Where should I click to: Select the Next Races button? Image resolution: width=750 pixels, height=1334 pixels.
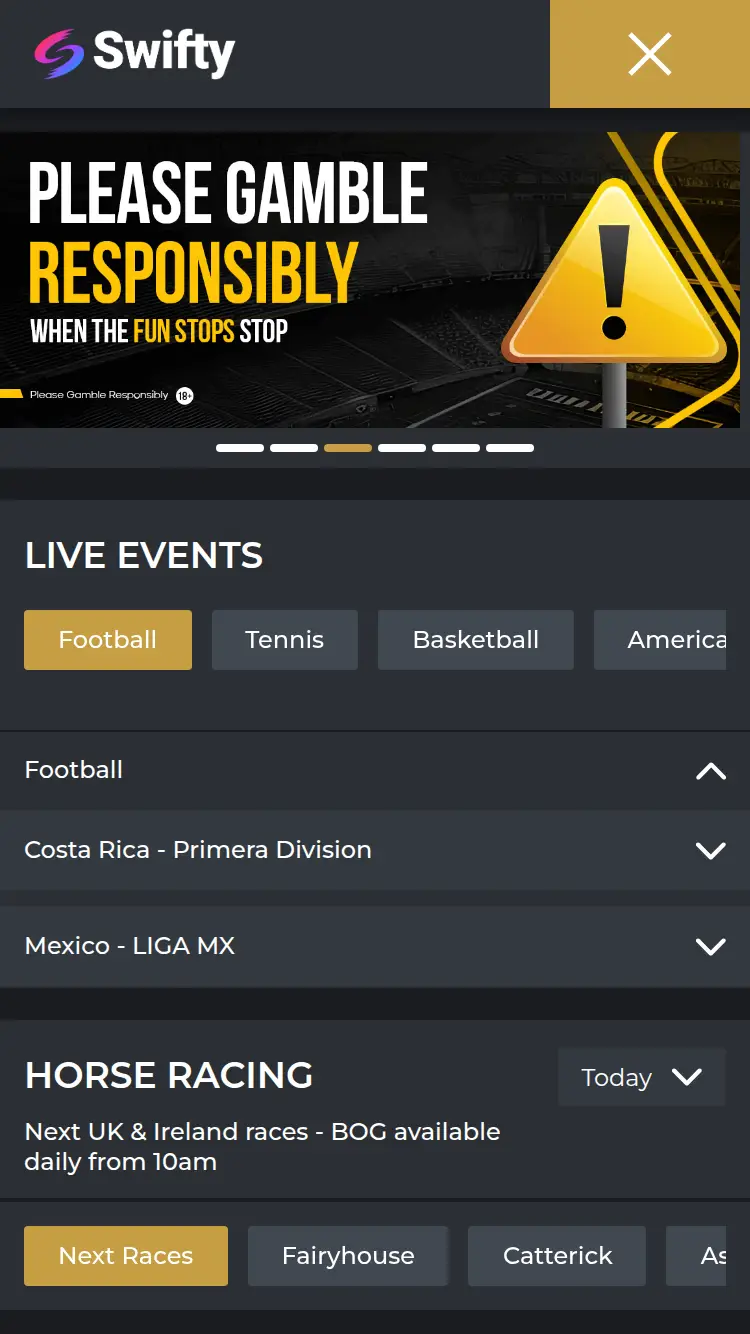click(x=125, y=1256)
